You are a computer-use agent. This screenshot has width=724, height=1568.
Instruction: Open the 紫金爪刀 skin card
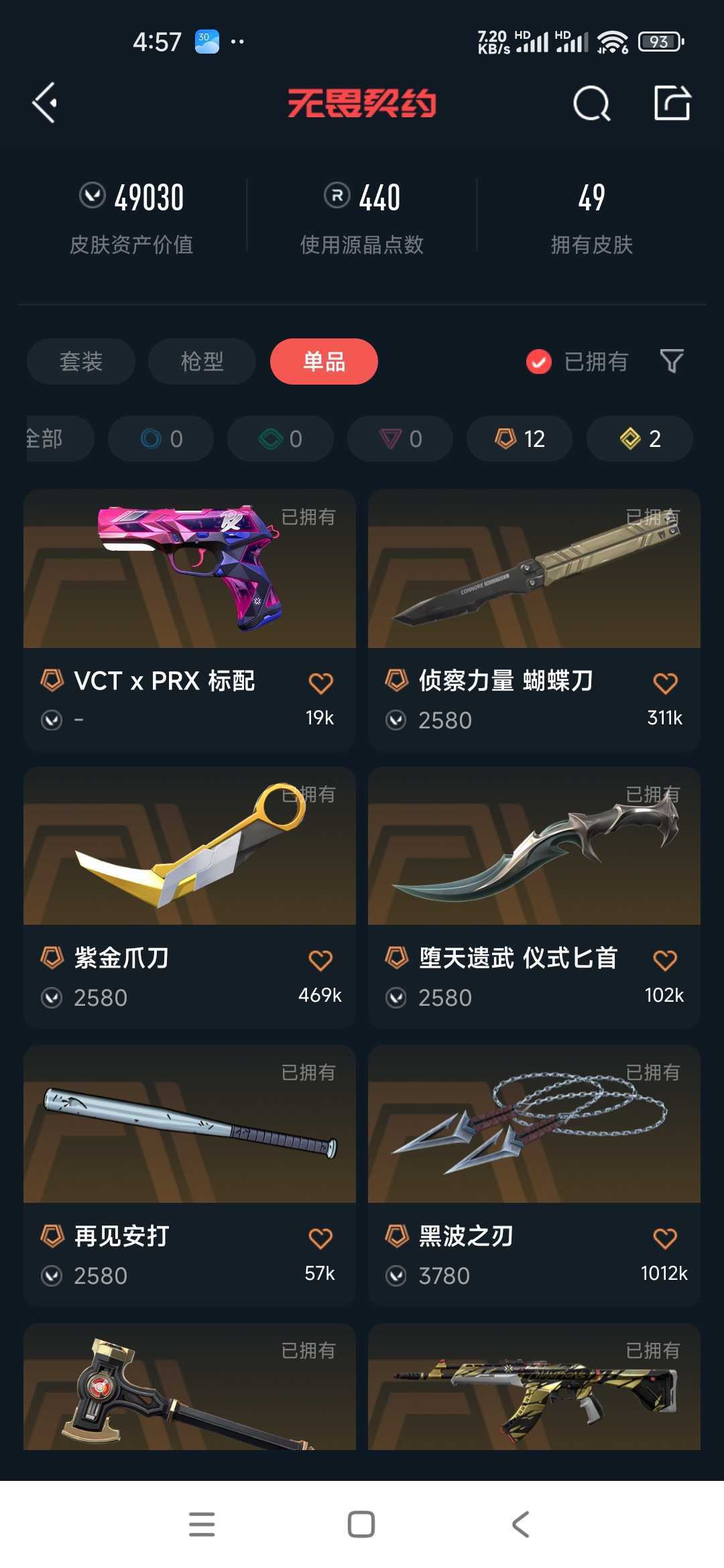tap(190, 898)
